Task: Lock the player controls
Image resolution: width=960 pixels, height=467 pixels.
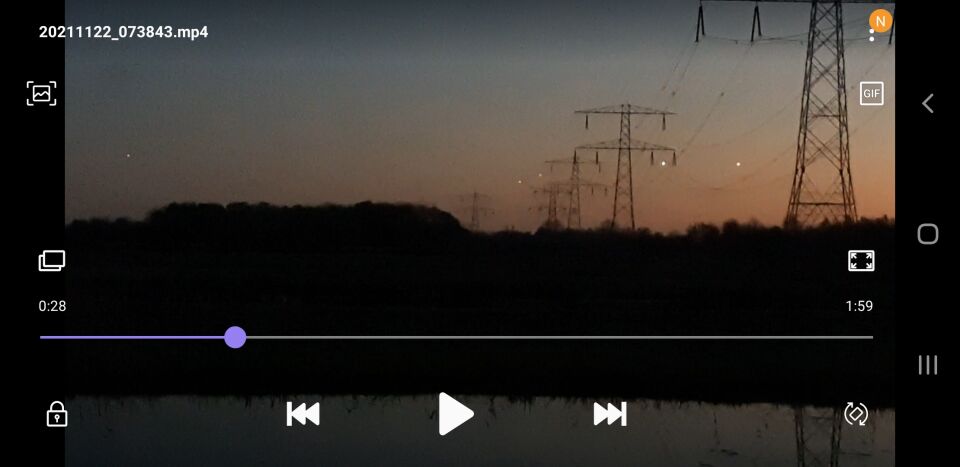Action: coord(57,414)
